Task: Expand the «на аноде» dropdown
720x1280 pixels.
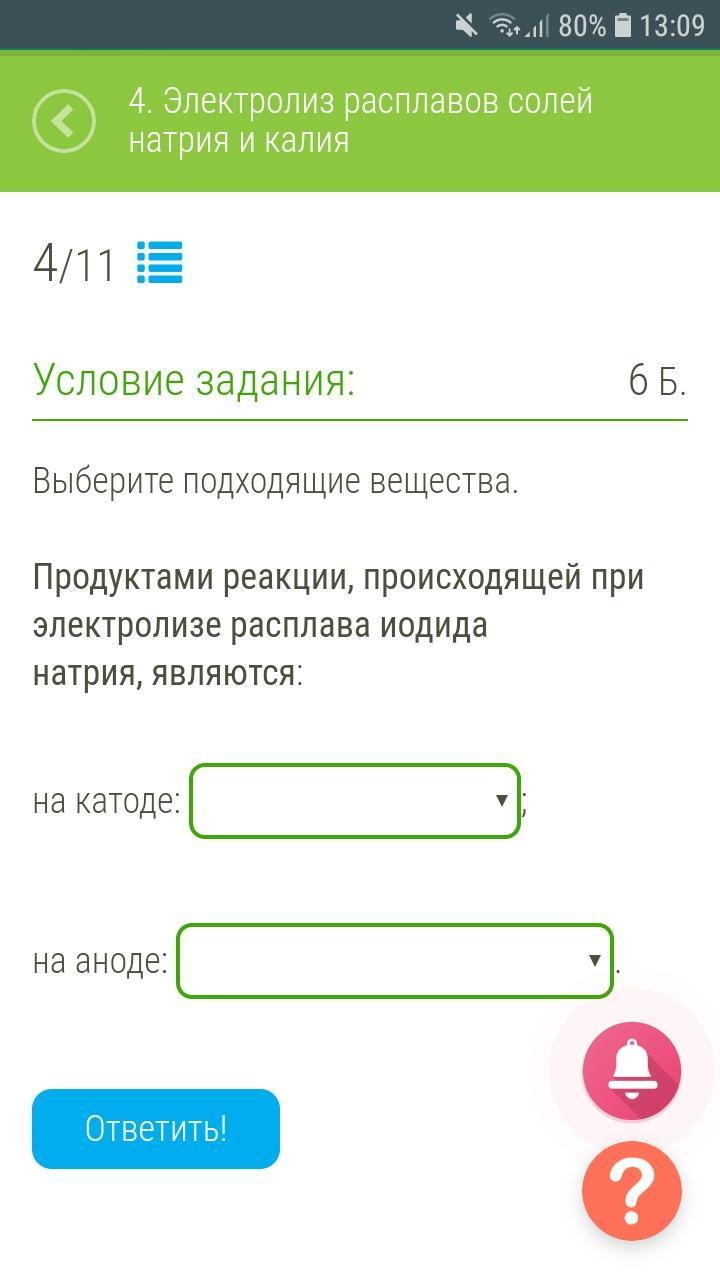Action: point(395,961)
